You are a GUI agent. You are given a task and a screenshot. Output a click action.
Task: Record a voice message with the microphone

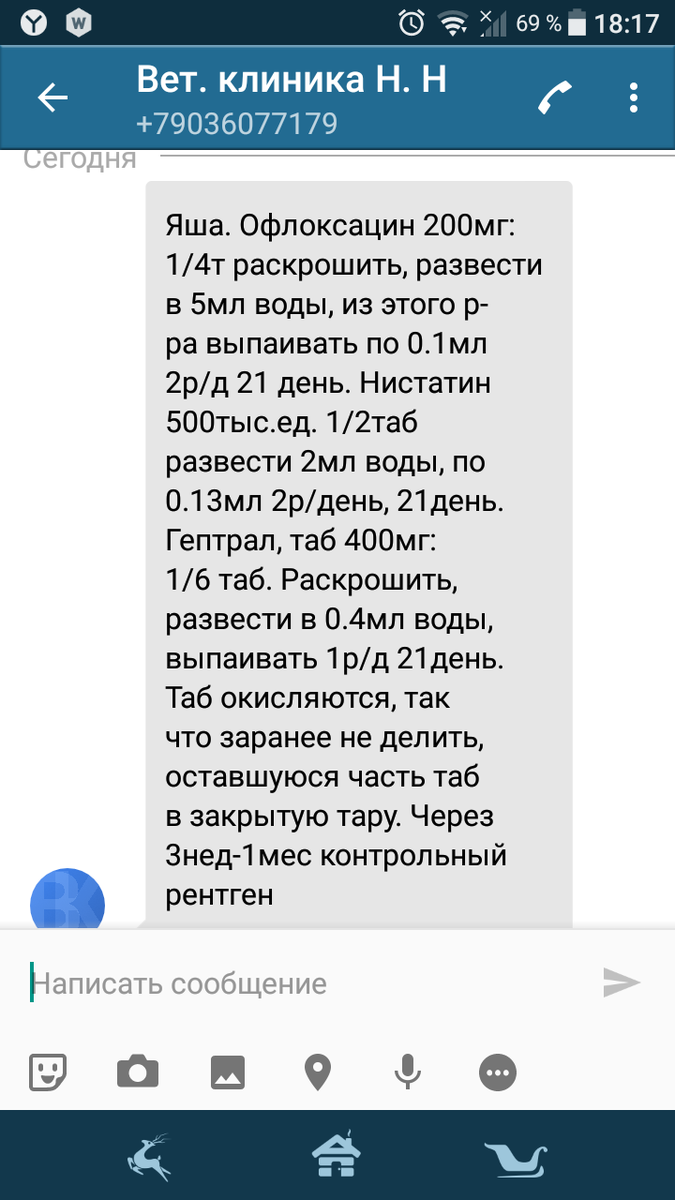click(407, 1073)
